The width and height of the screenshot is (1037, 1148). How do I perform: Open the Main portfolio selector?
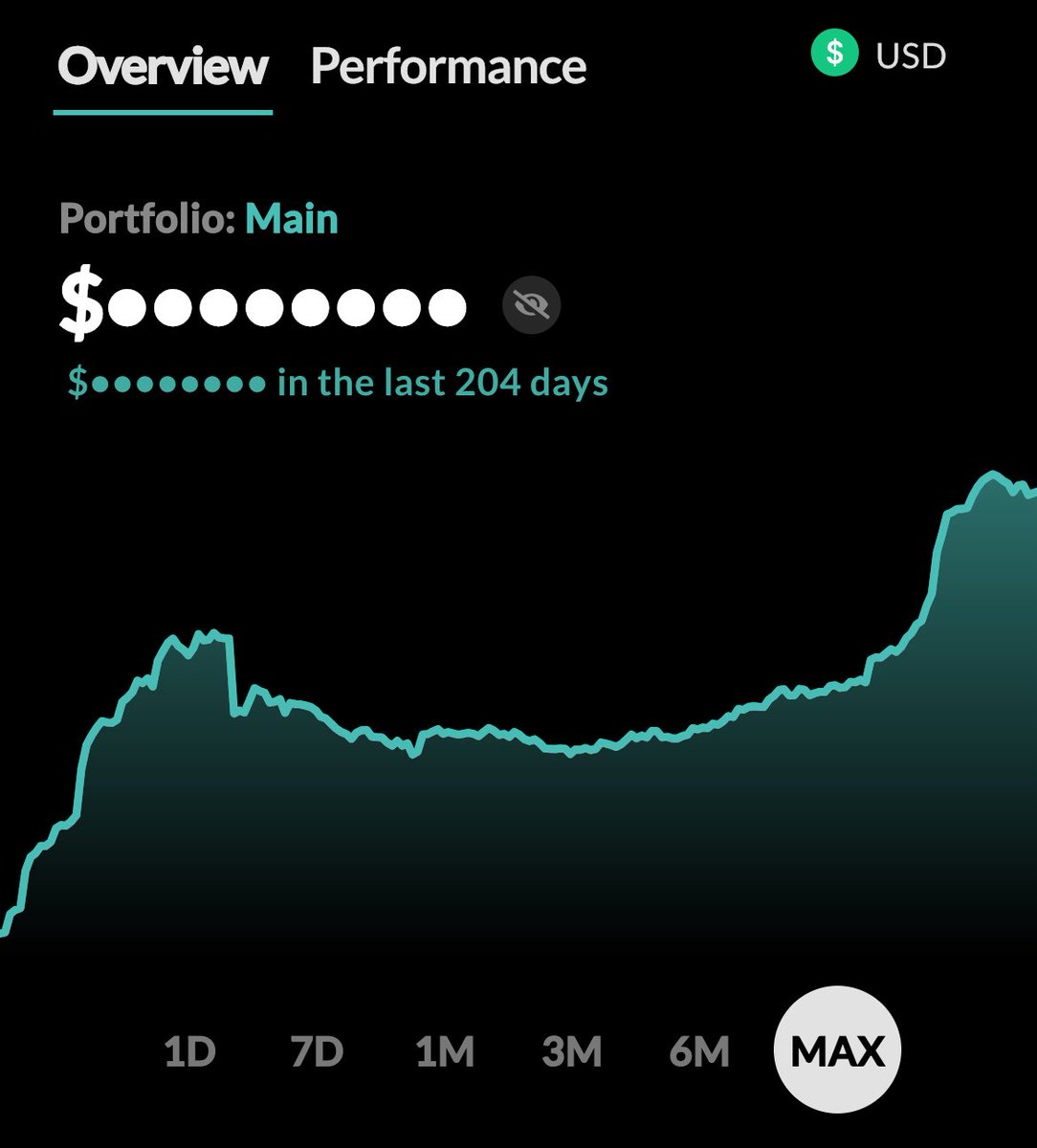click(292, 219)
